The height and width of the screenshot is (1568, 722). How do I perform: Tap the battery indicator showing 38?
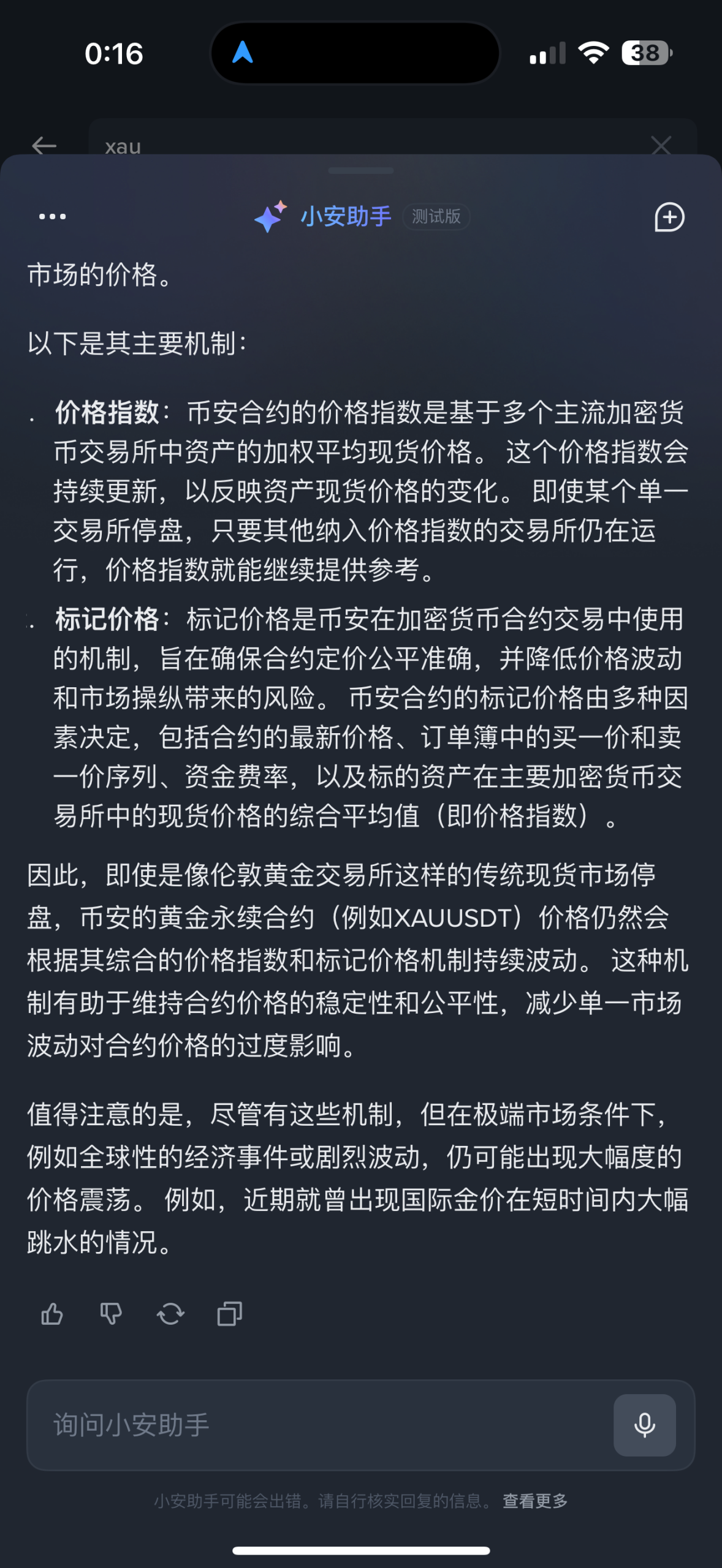pyautogui.click(x=643, y=54)
